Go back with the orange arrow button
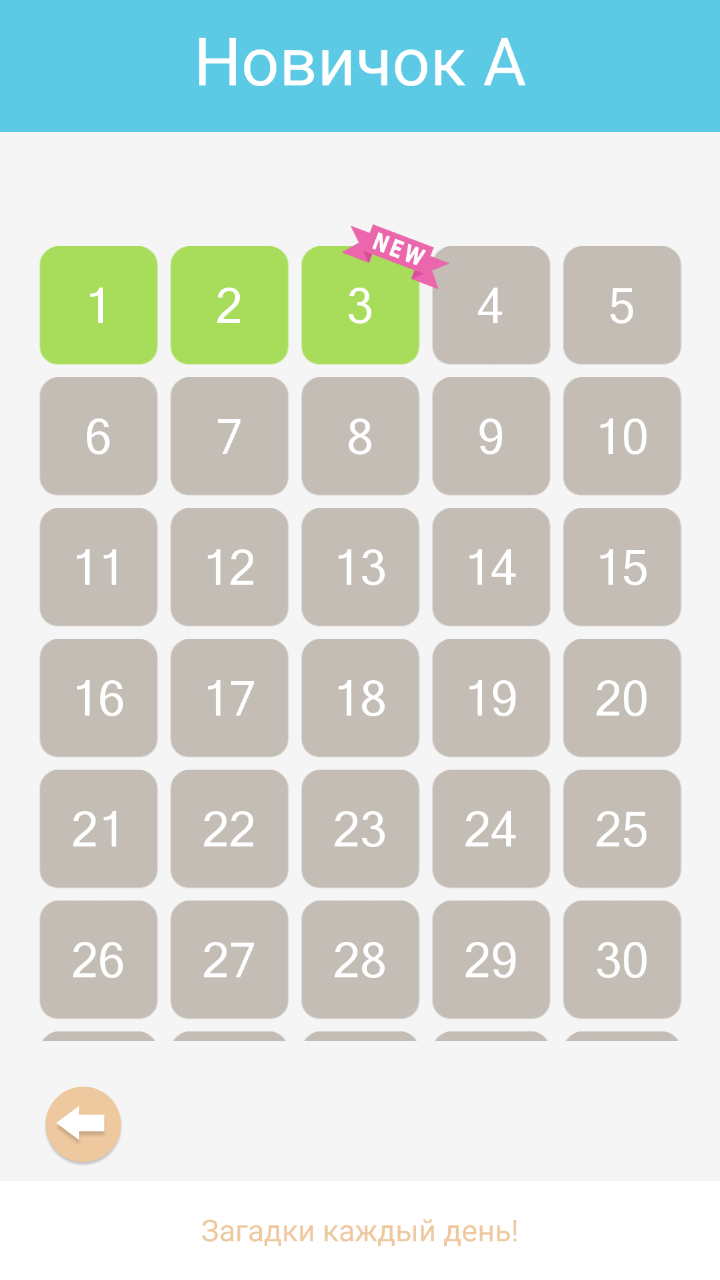This screenshot has width=720, height=1280. click(x=83, y=1124)
